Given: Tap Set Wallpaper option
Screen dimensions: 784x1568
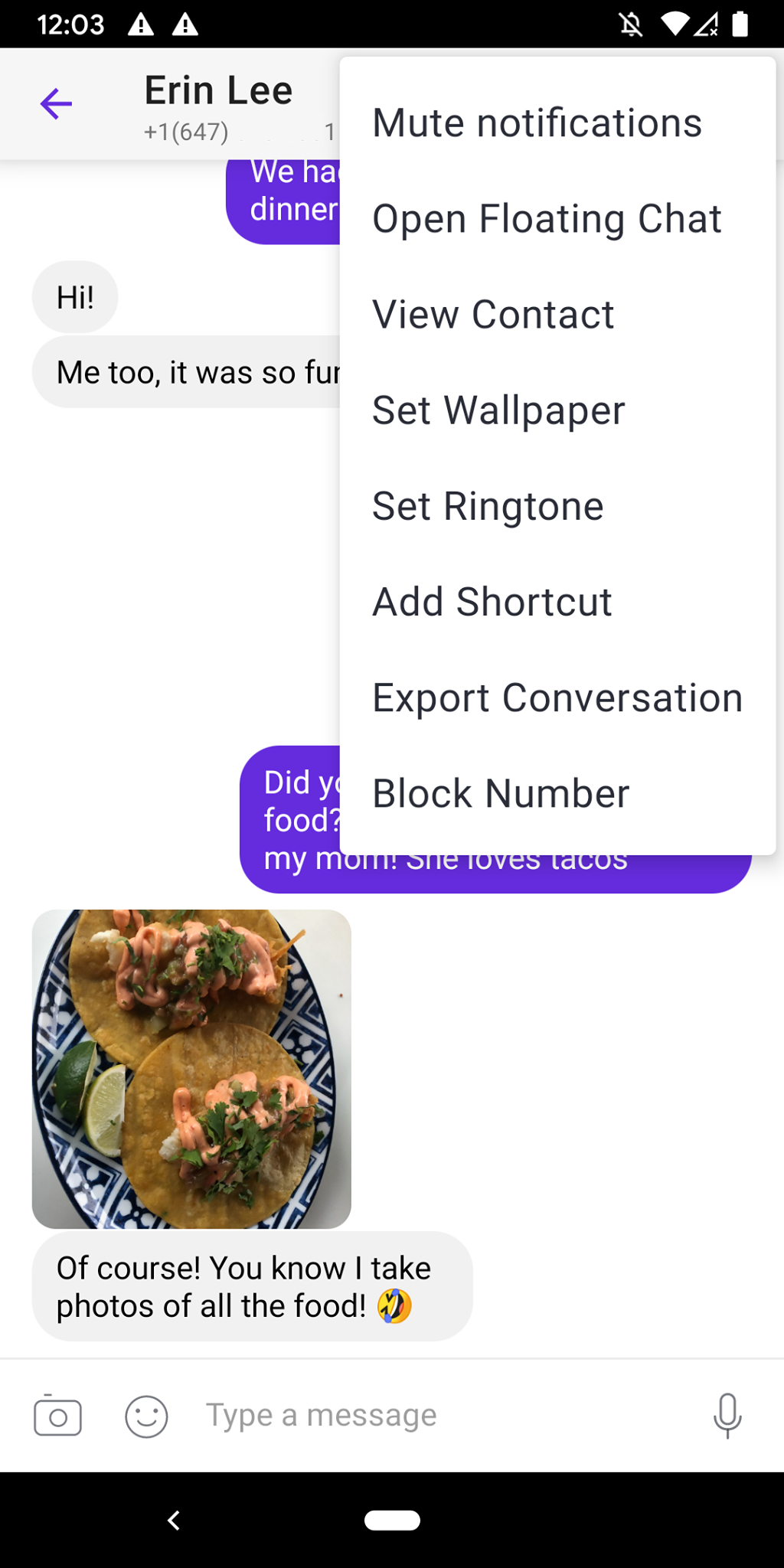Looking at the screenshot, I should click(x=557, y=410).
